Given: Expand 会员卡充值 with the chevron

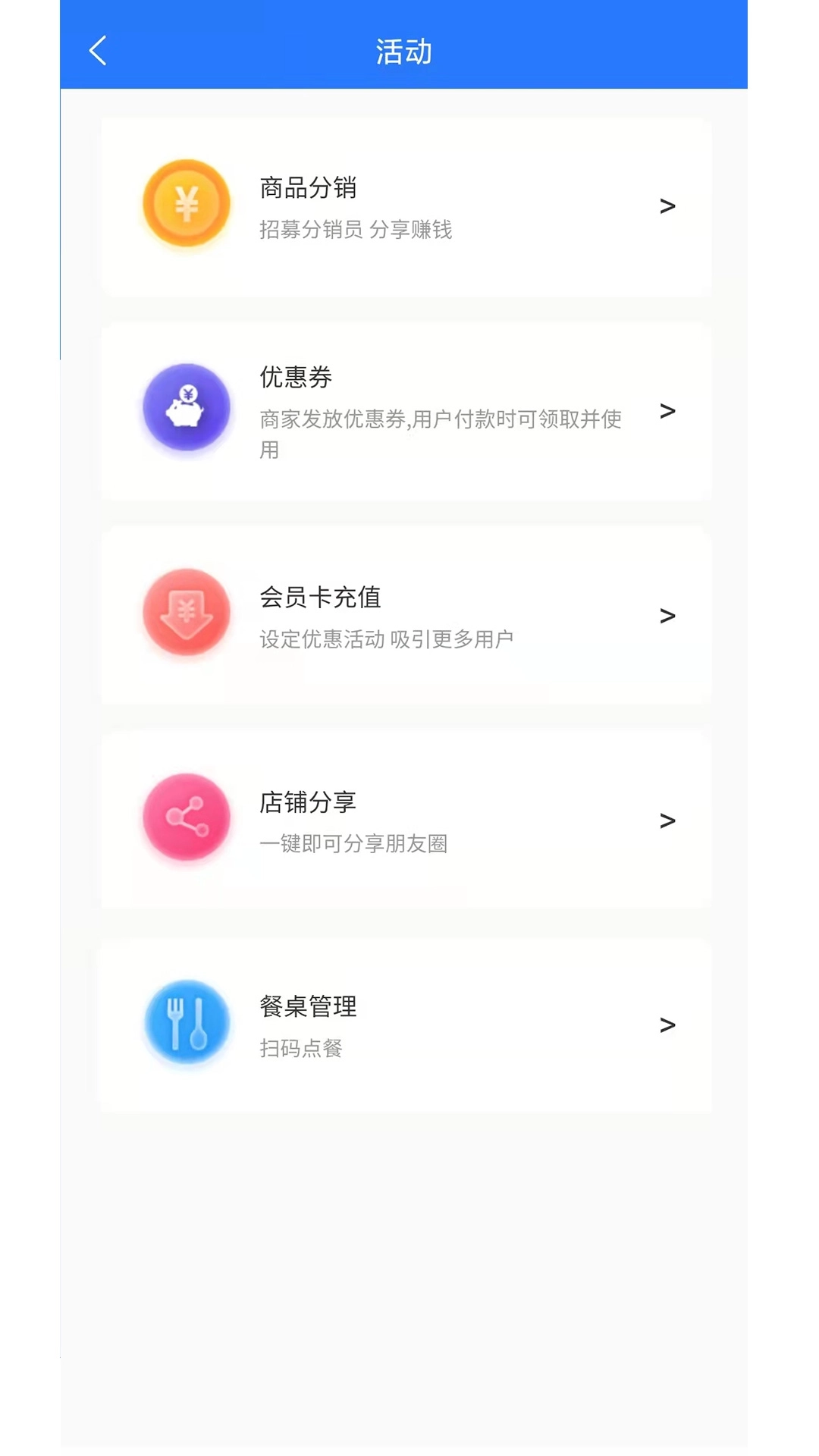Looking at the screenshot, I should 667,615.
